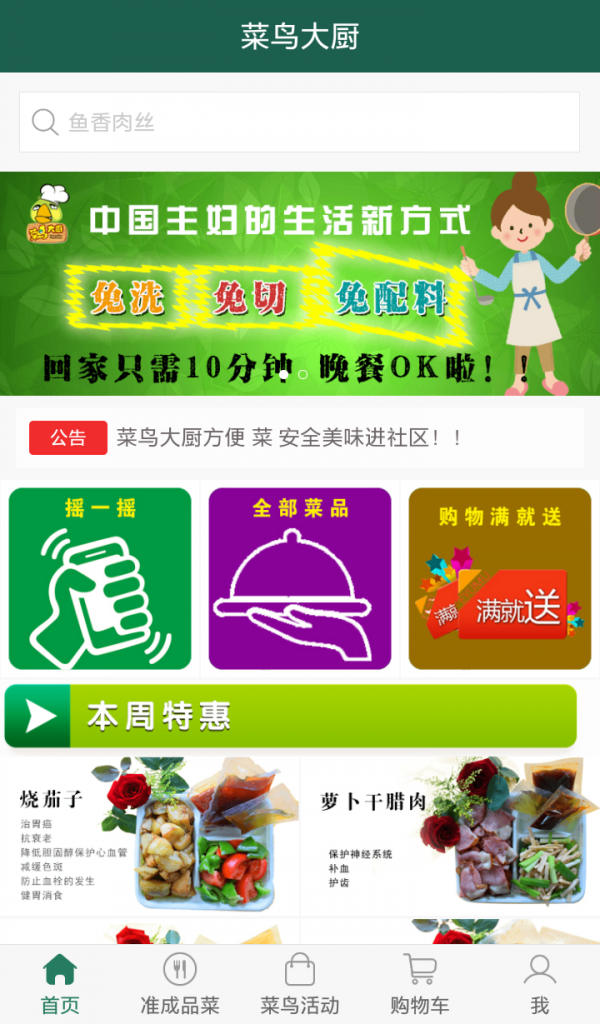Switch to the 菜鸟活动 tab
Screen dimensions: 600x1024
pyautogui.click(x=300, y=984)
